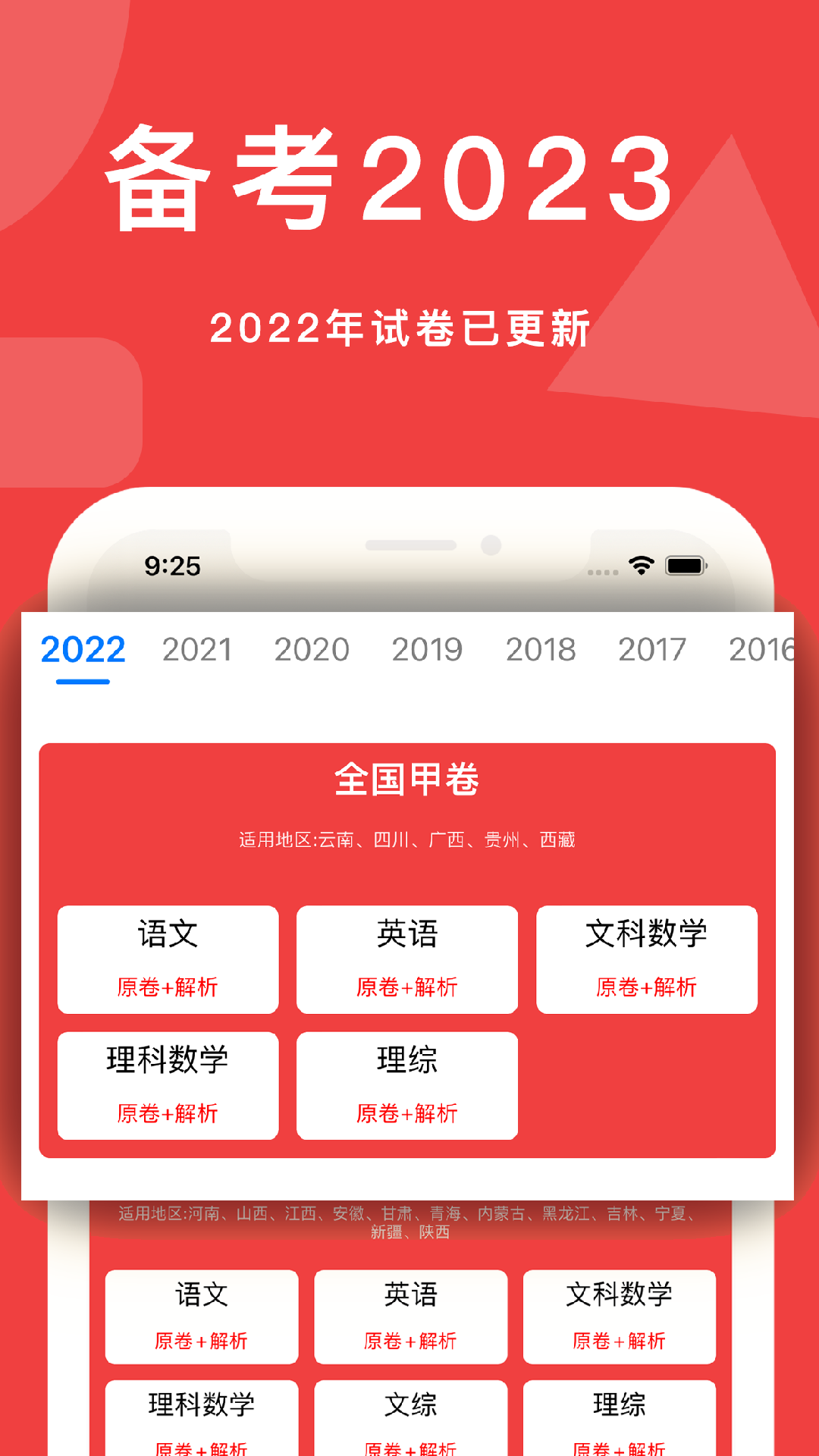Open the 2018 exam papers tab

click(541, 649)
